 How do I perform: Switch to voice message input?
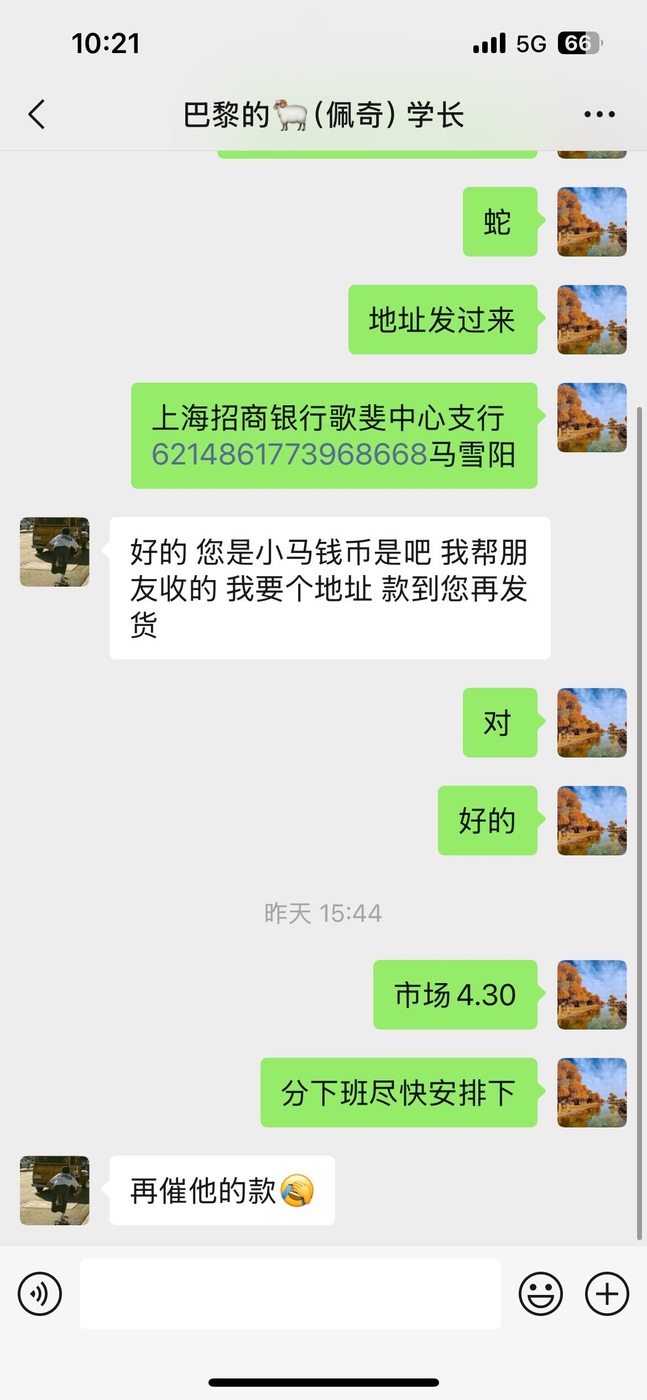(40, 1294)
